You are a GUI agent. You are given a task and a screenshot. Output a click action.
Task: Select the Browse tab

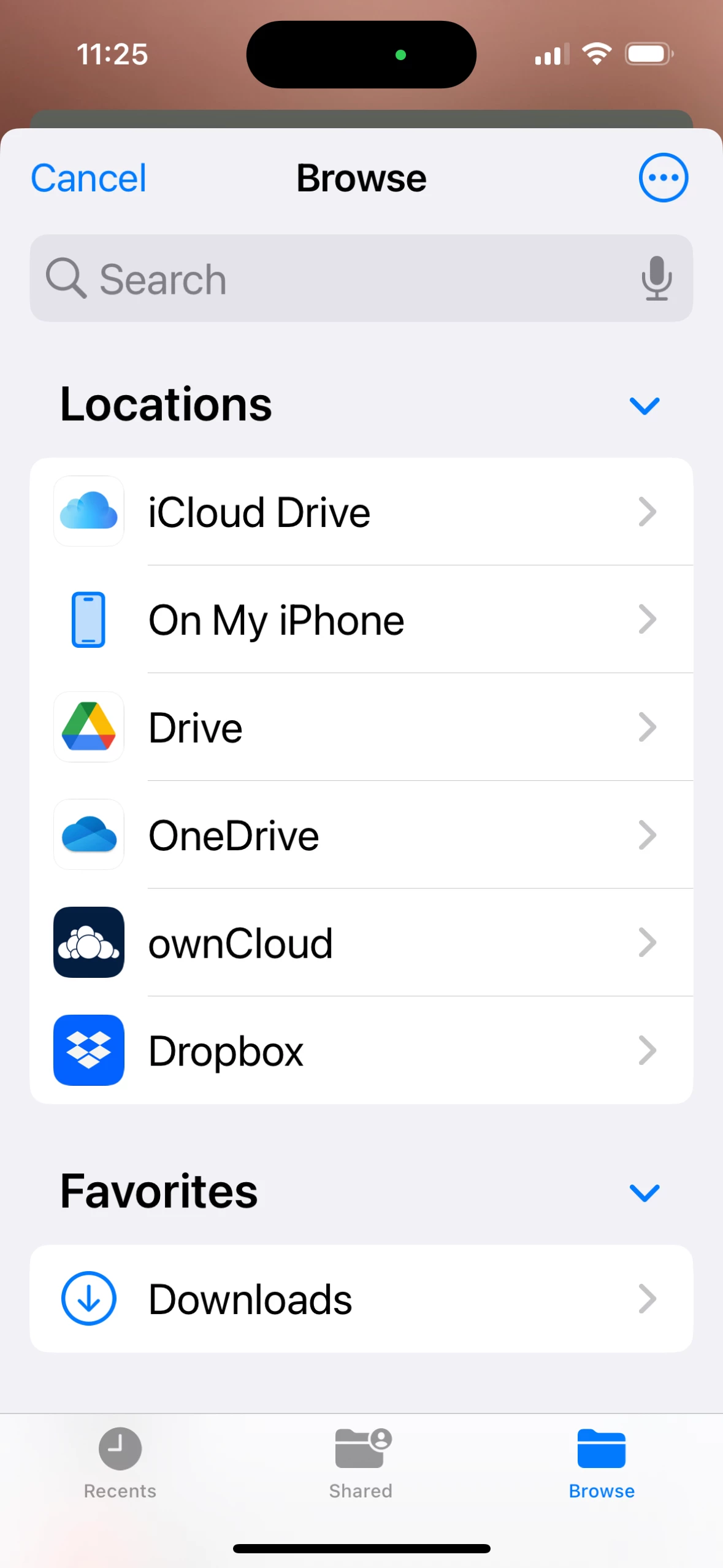point(601,1462)
